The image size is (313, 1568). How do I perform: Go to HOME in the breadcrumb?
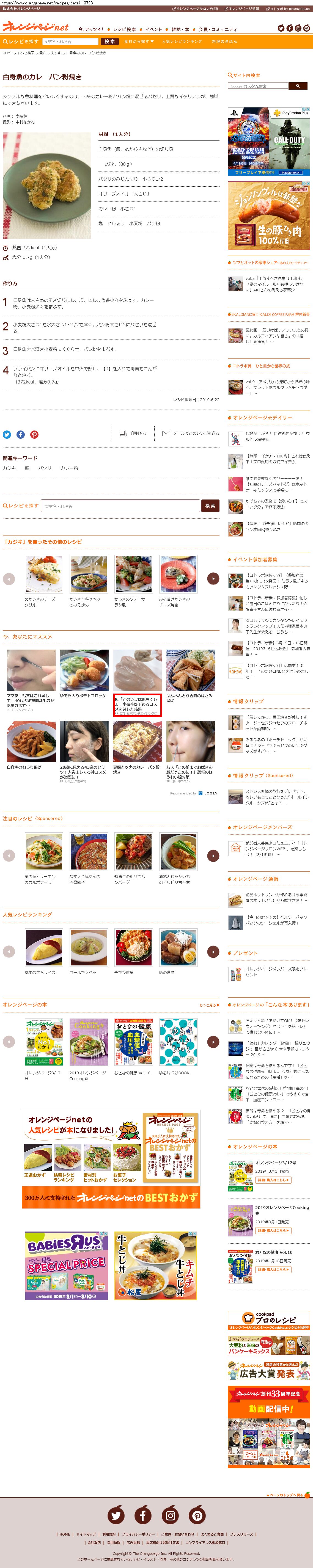click(x=7, y=53)
